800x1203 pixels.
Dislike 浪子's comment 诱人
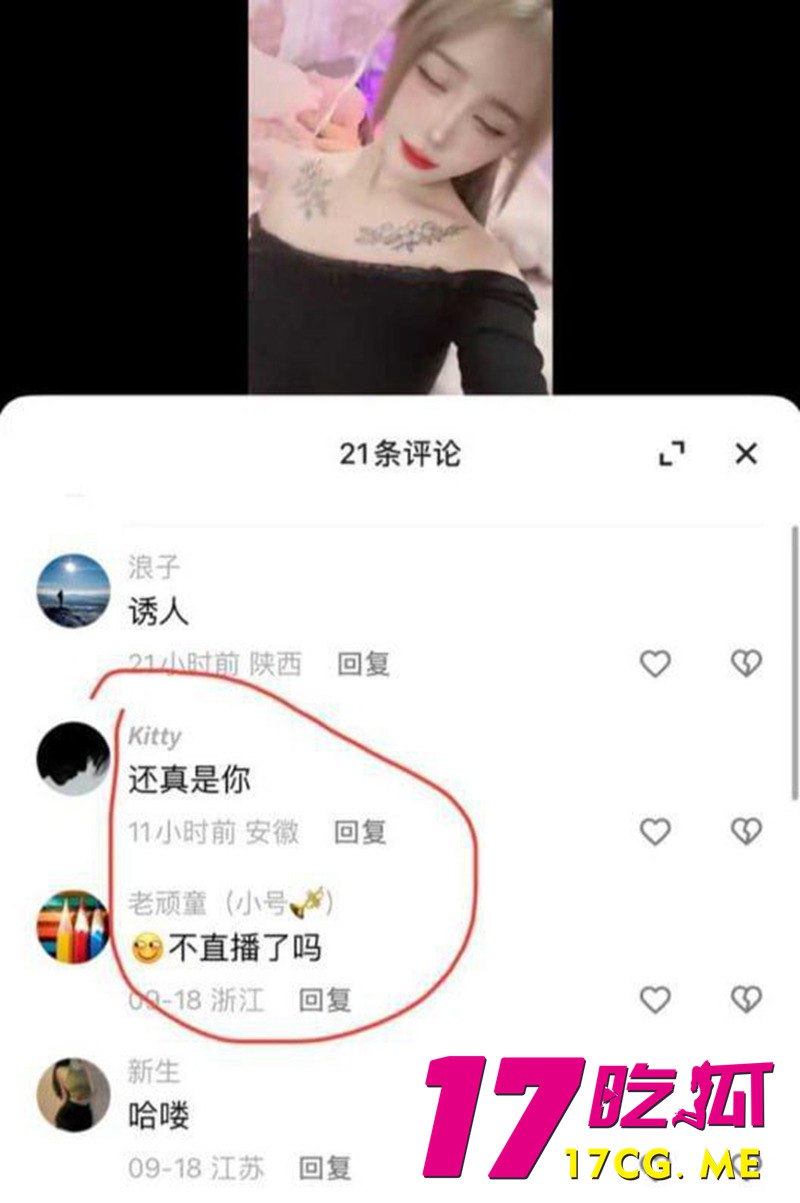(746, 663)
